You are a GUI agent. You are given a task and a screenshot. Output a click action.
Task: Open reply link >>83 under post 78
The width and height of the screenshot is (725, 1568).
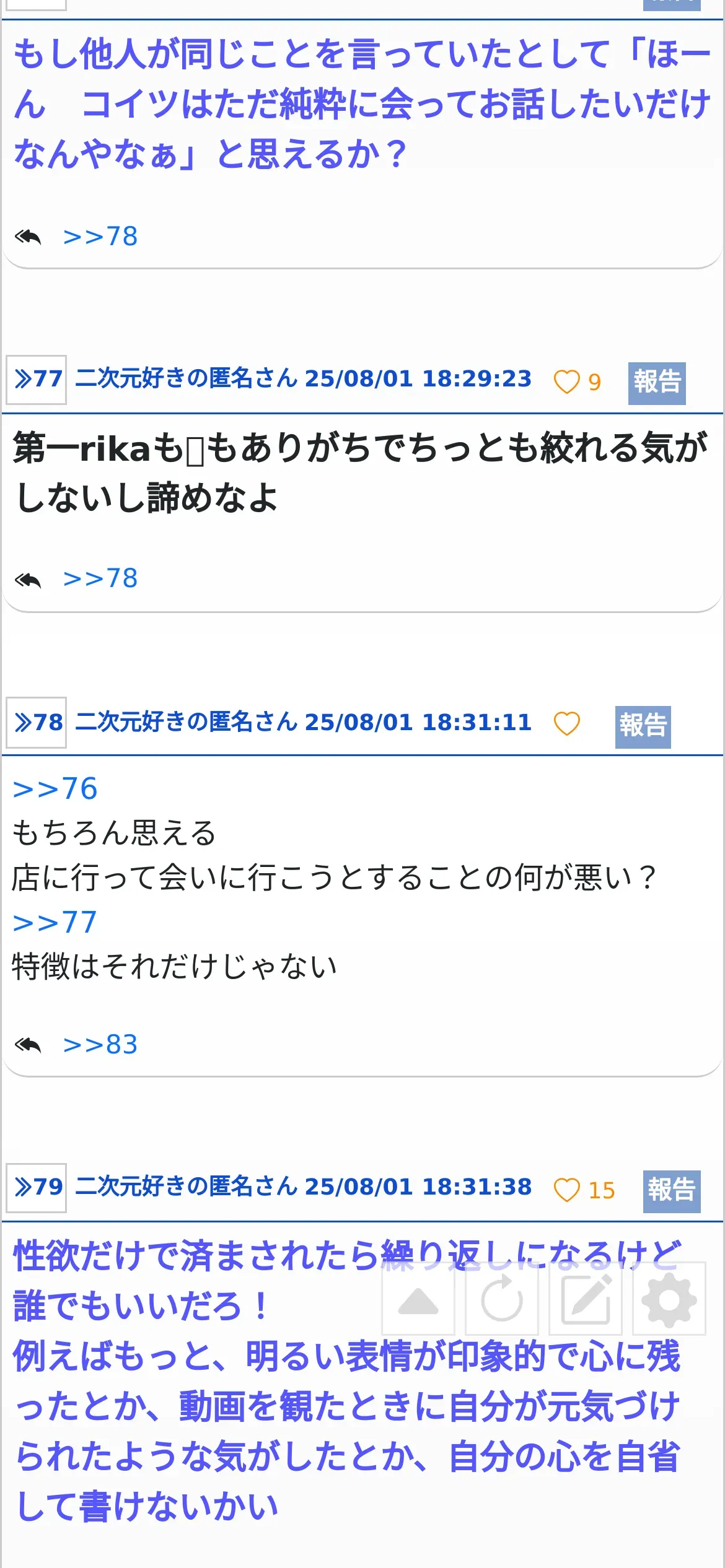100,1045
